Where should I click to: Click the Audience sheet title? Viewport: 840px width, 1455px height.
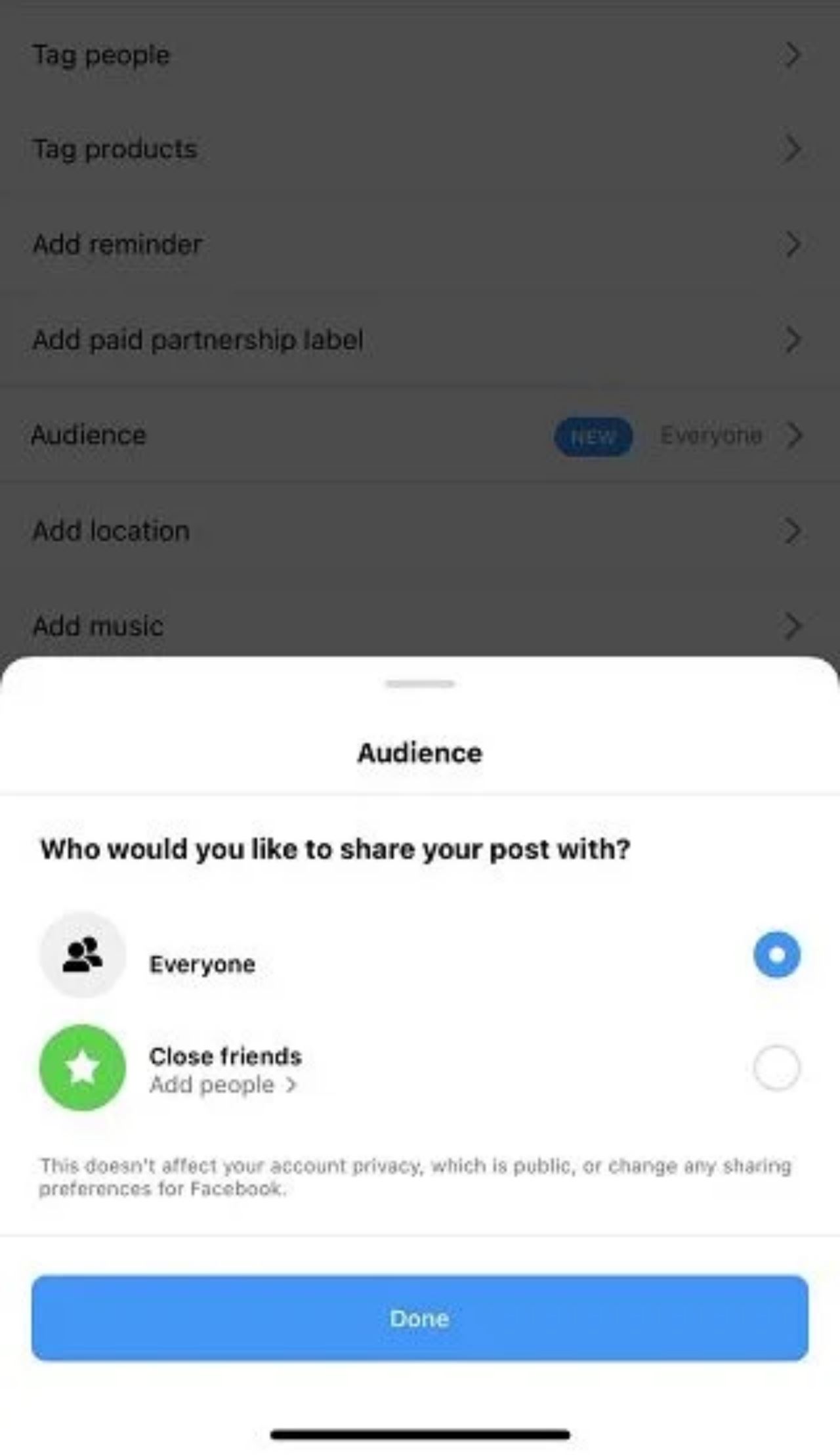pyautogui.click(x=419, y=752)
